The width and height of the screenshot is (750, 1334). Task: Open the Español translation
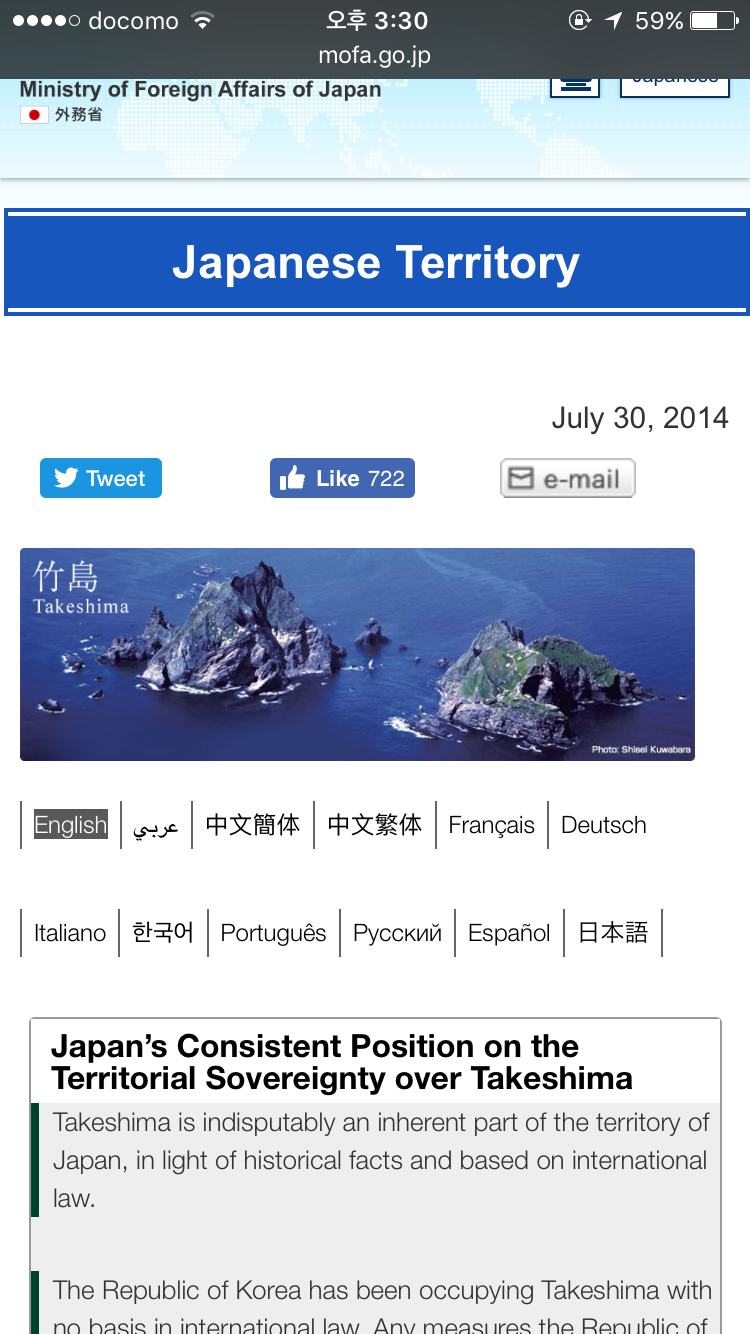click(x=509, y=933)
